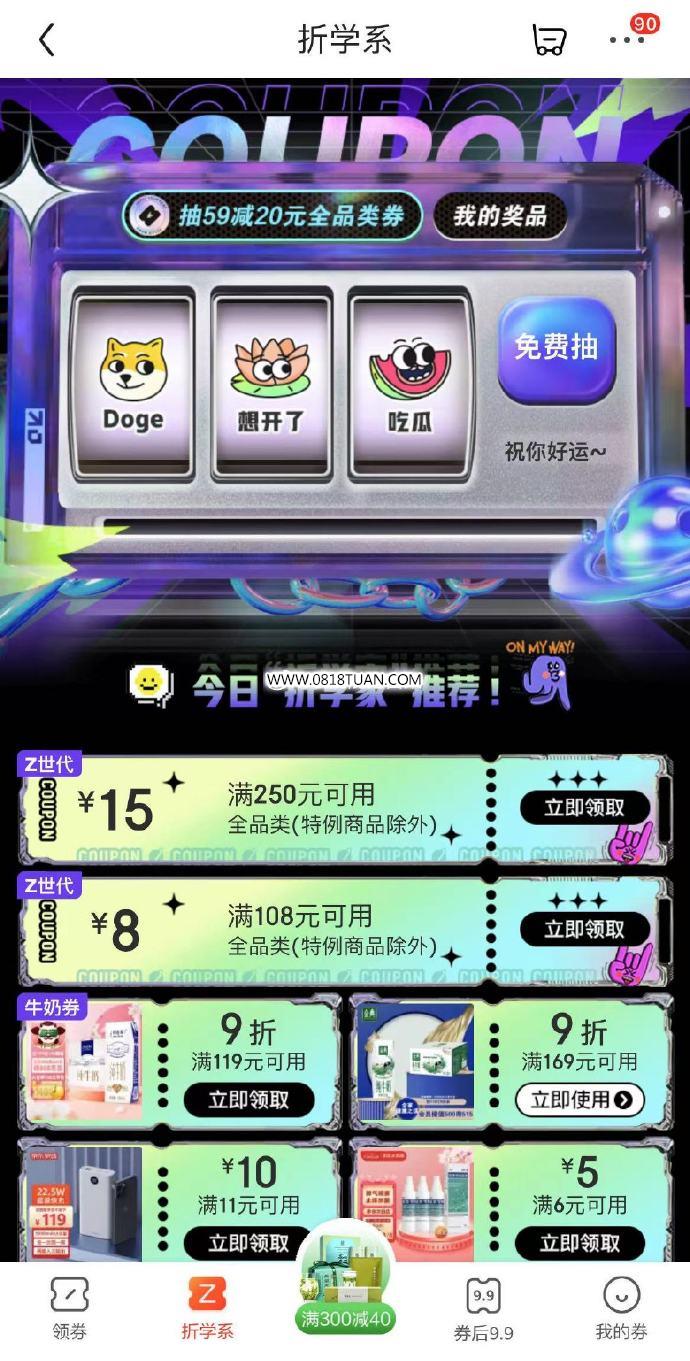Open the shopping cart icon

tap(548, 40)
